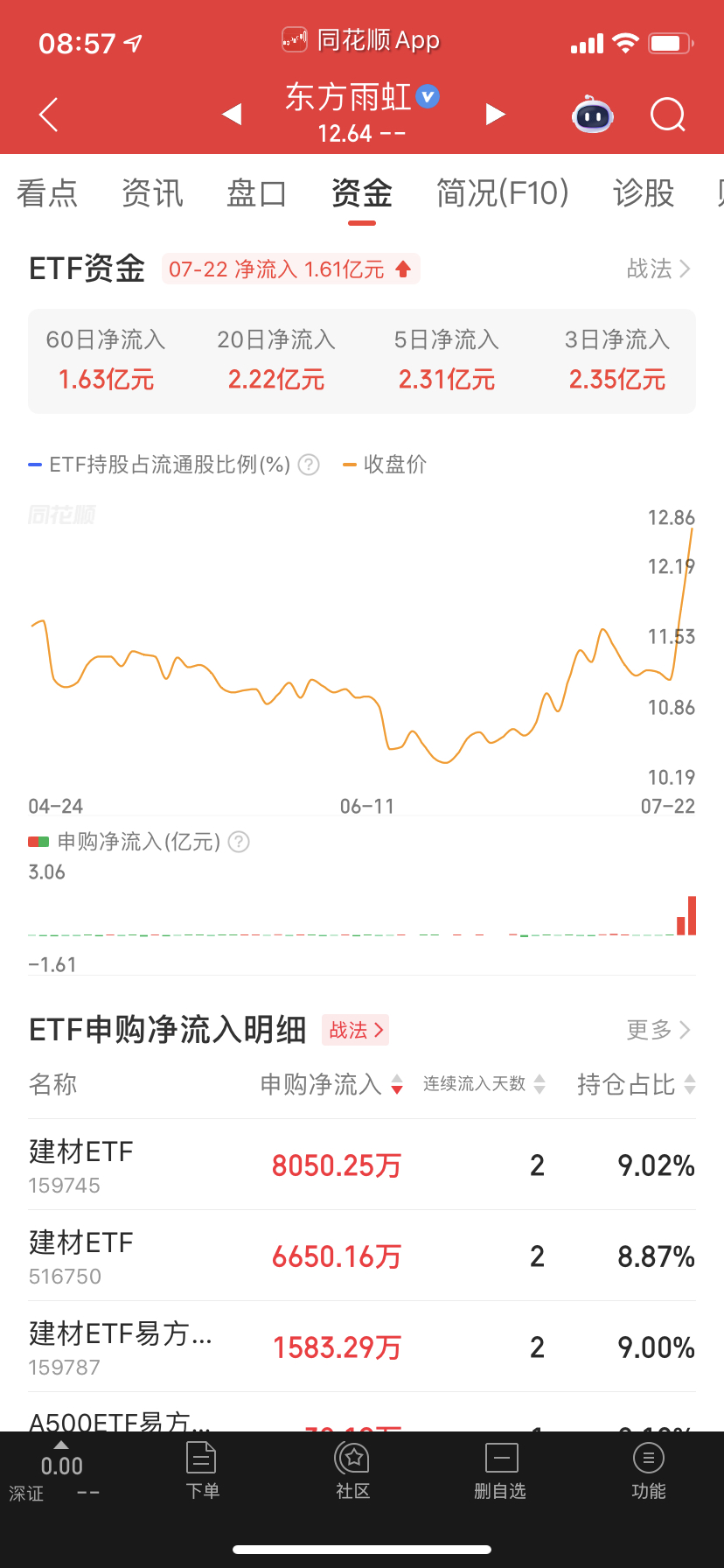The image size is (724, 1568).
Task: Tap 删自选 to remove from watchlist
Action: point(500,1471)
